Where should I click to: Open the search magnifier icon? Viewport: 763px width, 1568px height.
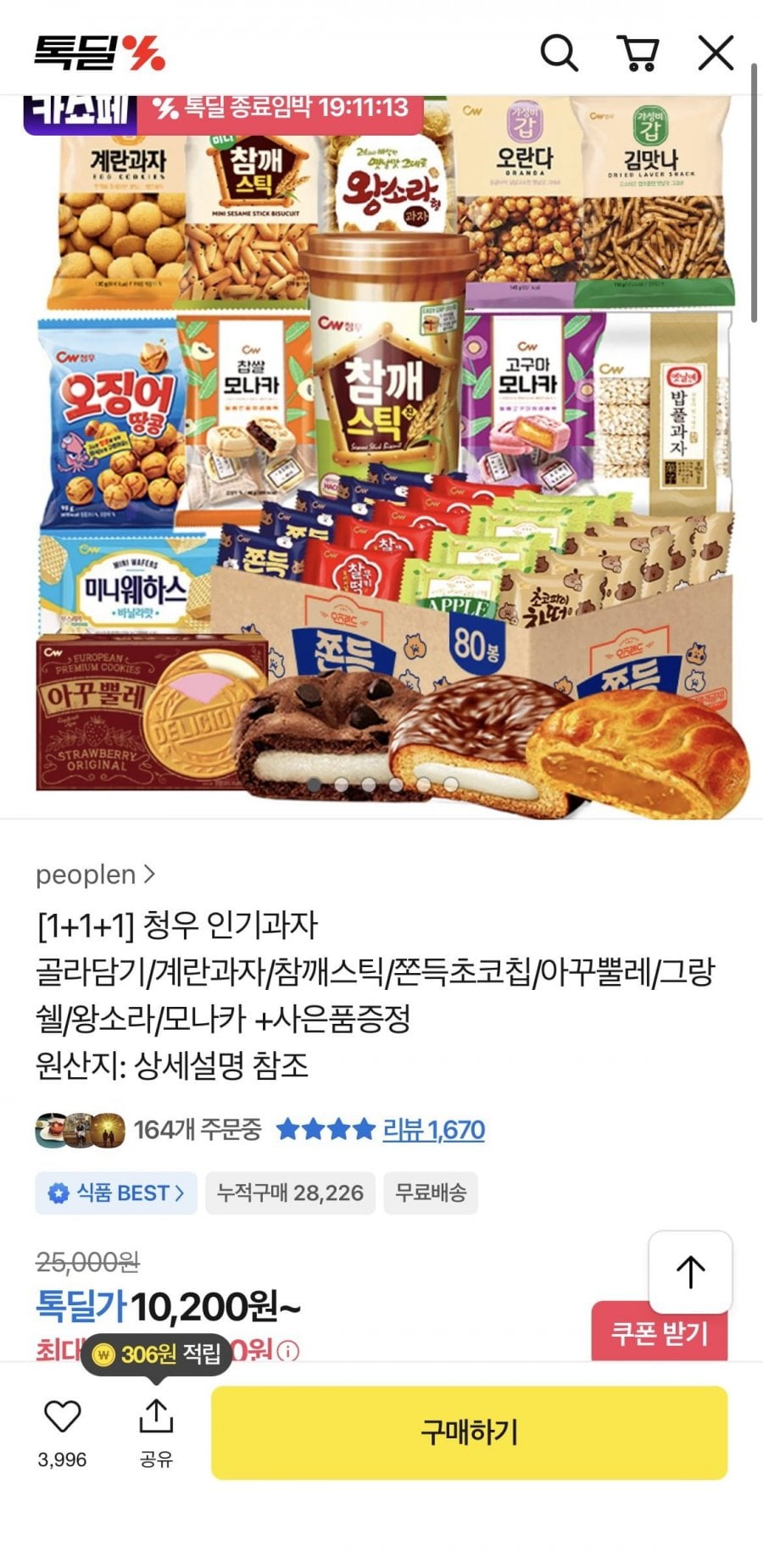(559, 53)
